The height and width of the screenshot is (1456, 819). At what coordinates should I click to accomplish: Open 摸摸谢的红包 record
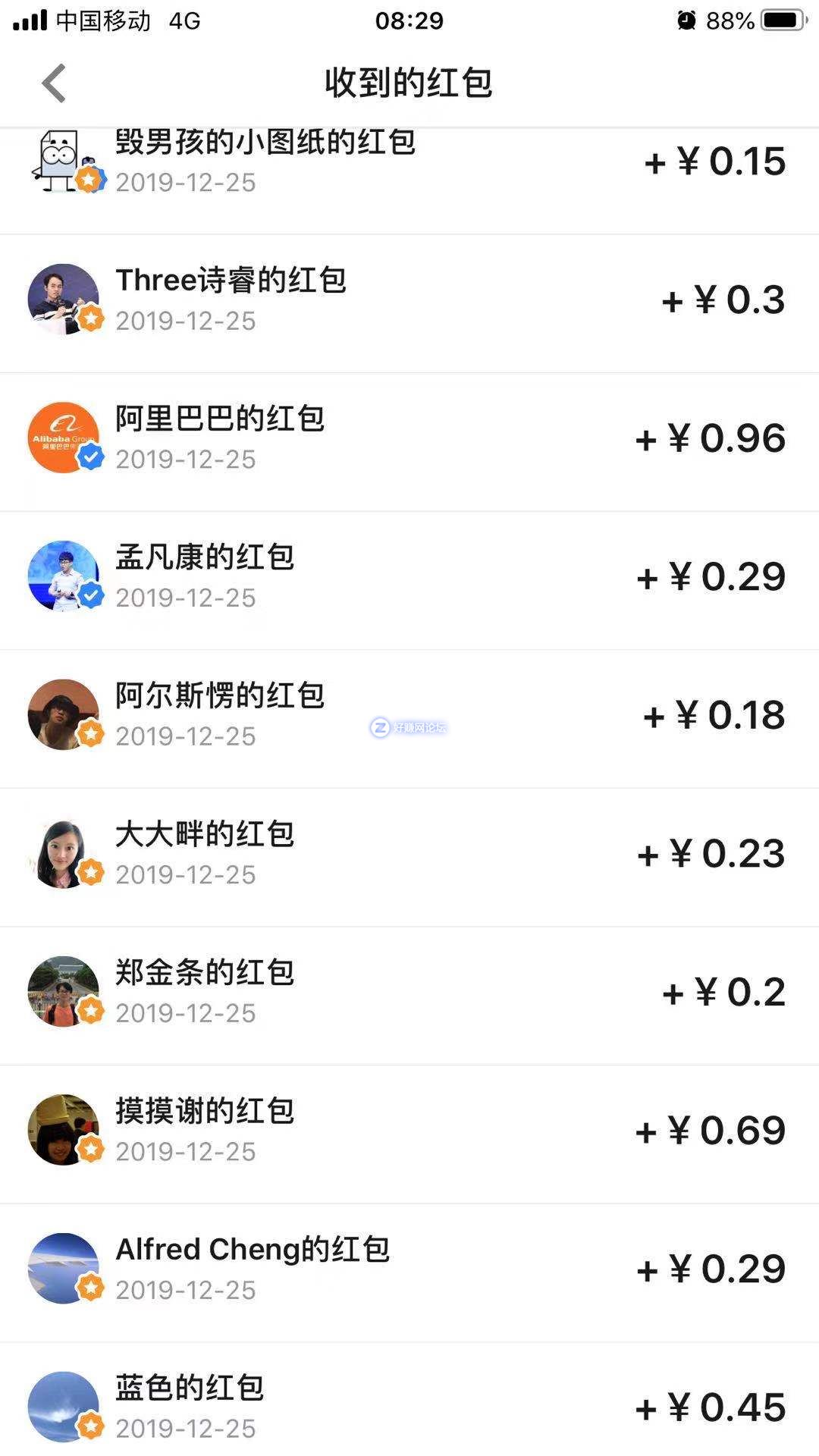pos(409,1131)
